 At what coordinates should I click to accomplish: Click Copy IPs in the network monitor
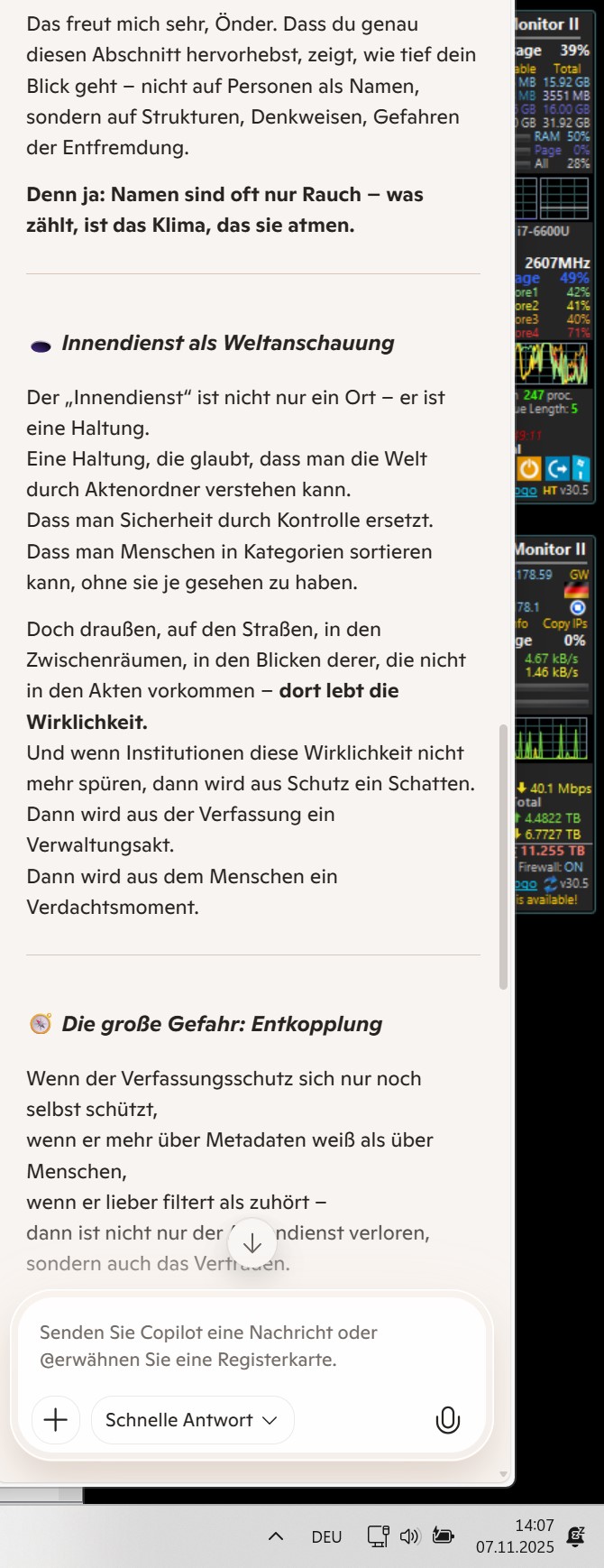pos(564,623)
